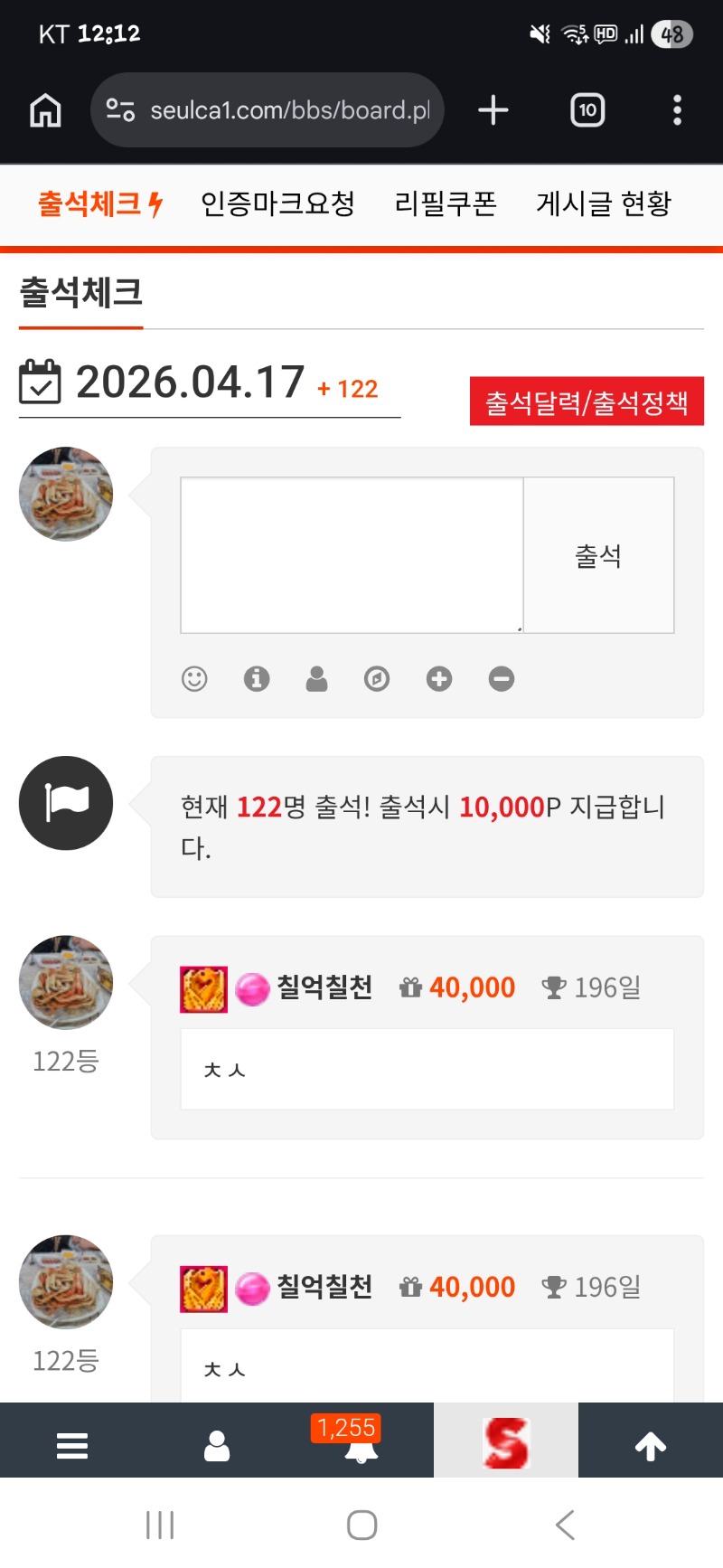The image size is (723, 1568).
Task: Tap the seulca1.com address bar
Action: tap(271, 110)
